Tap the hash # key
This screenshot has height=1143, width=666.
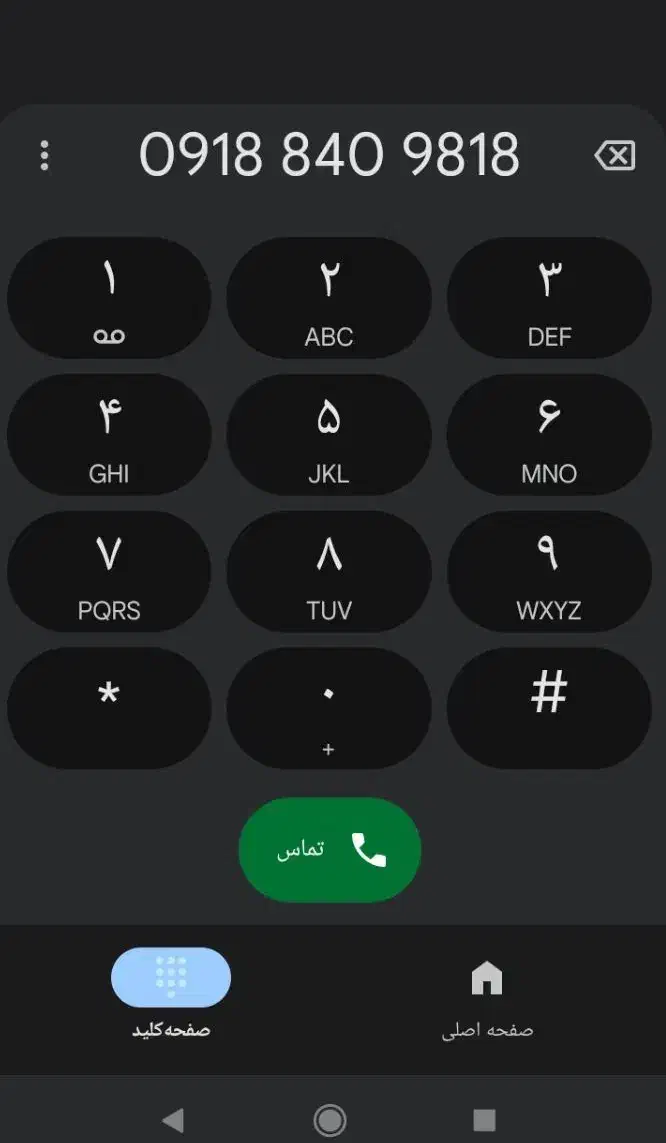click(548, 708)
